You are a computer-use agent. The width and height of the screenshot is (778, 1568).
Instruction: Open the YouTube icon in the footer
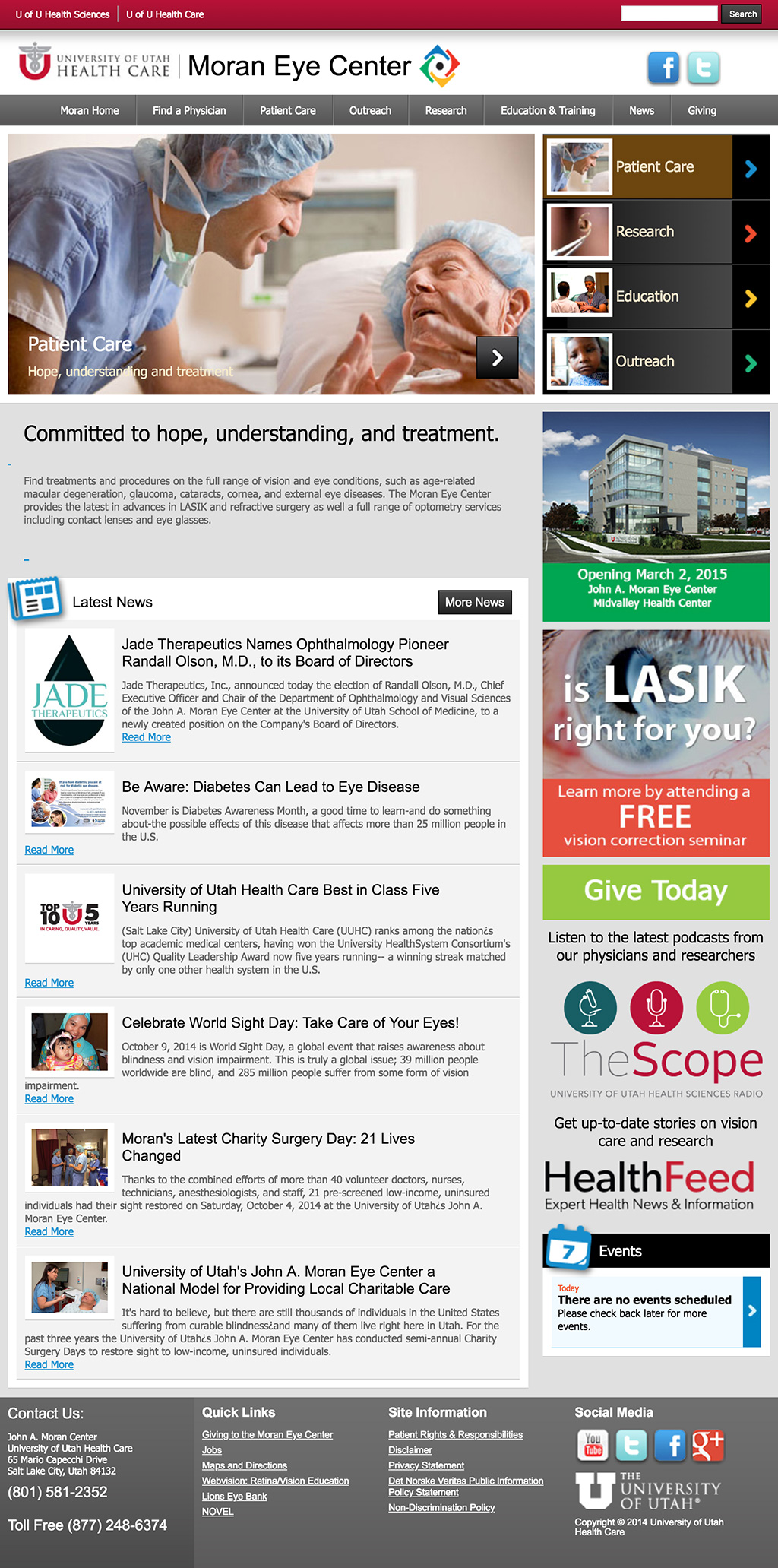(x=593, y=1445)
